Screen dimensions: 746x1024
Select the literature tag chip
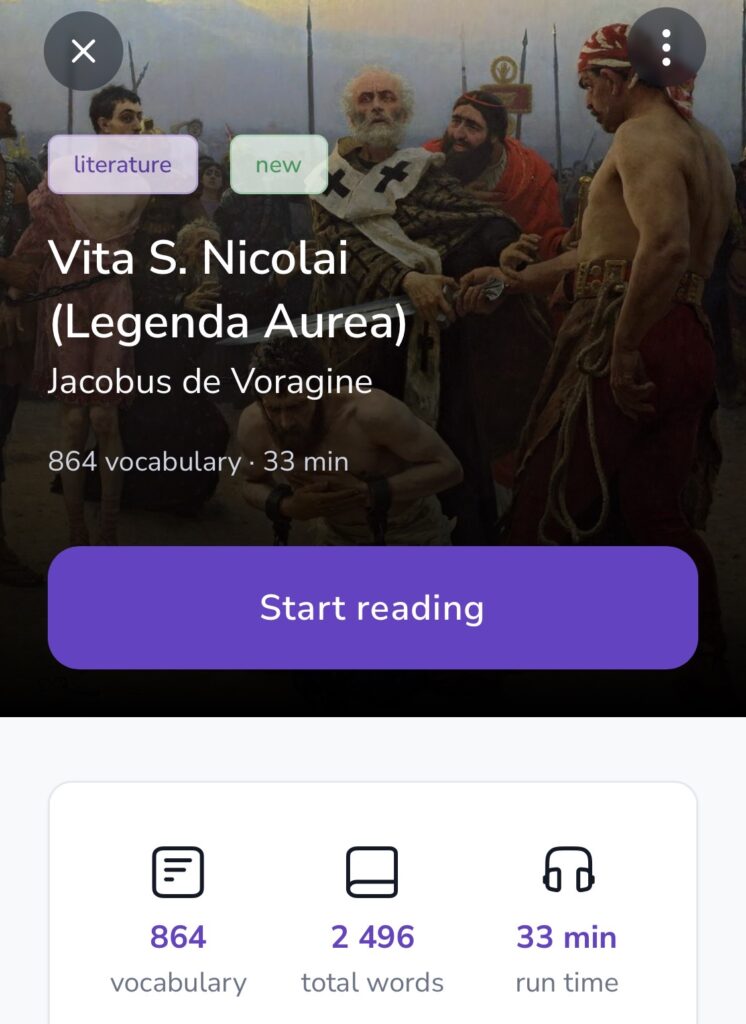[122, 164]
